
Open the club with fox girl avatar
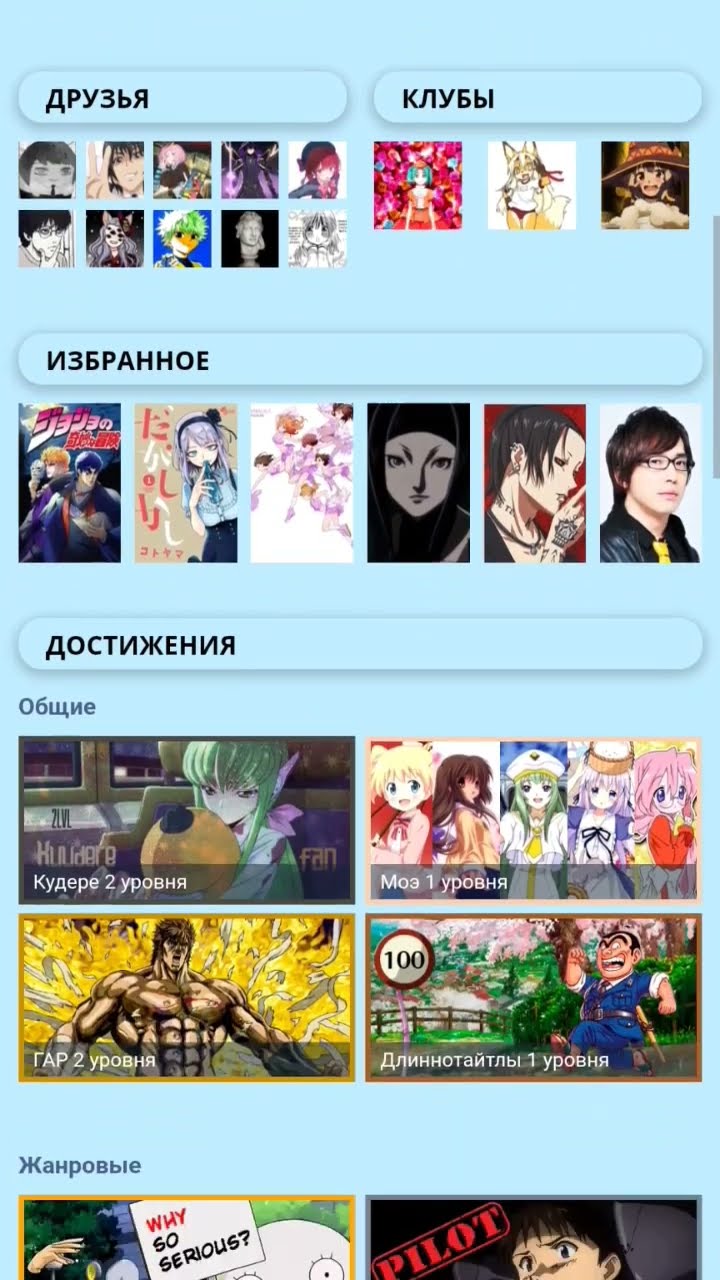pyautogui.click(x=532, y=185)
